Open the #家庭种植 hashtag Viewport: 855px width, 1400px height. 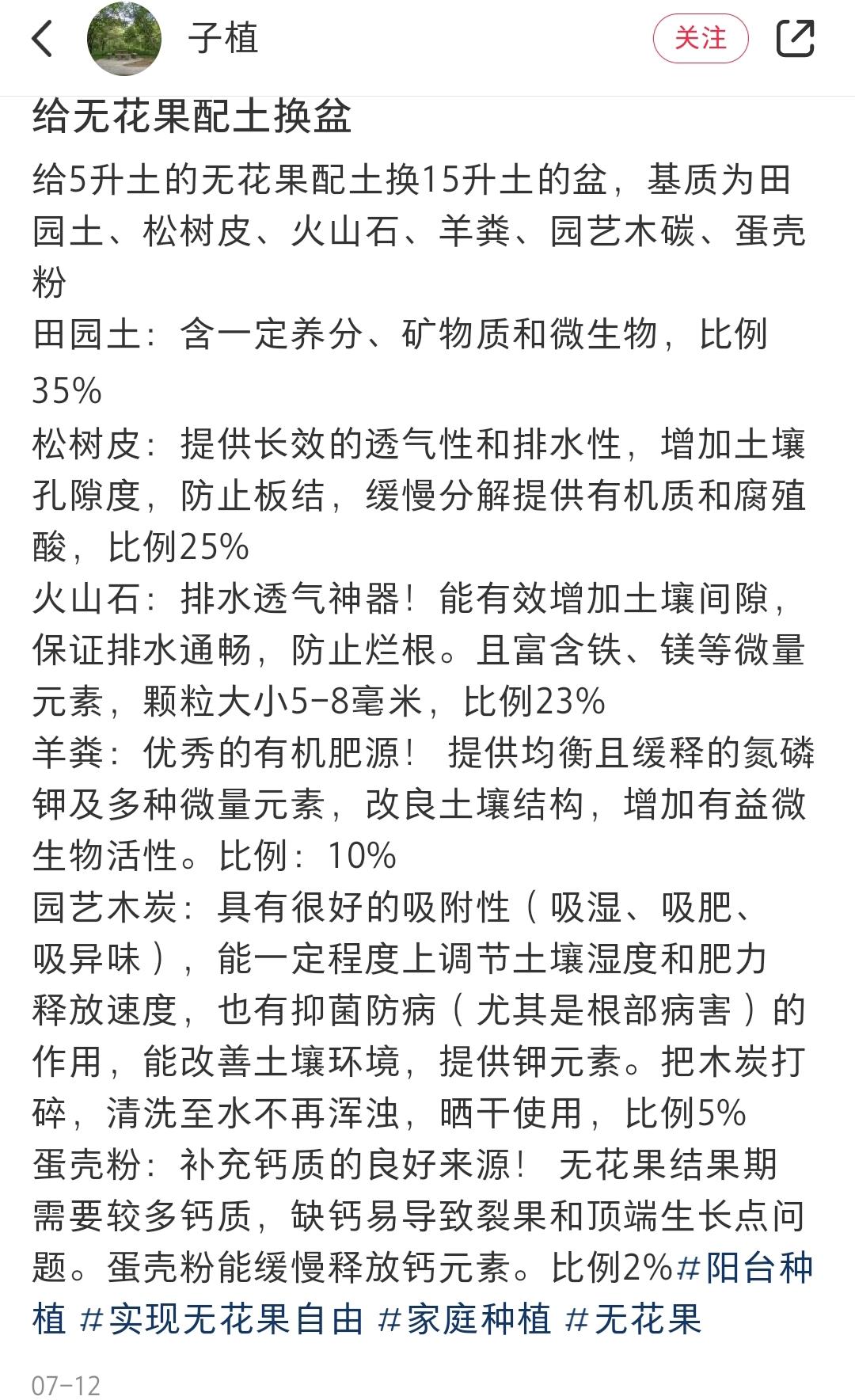coord(464,1319)
